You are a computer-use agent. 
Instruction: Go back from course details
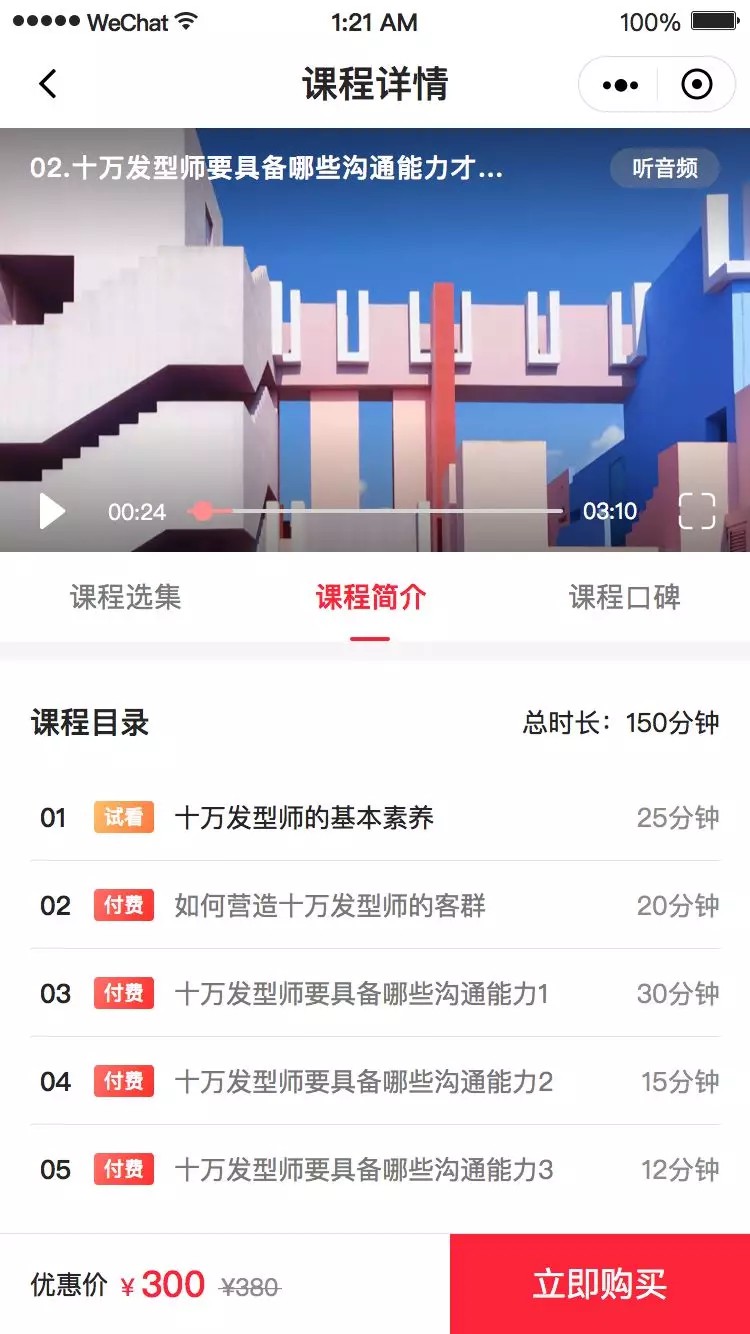tap(48, 84)
